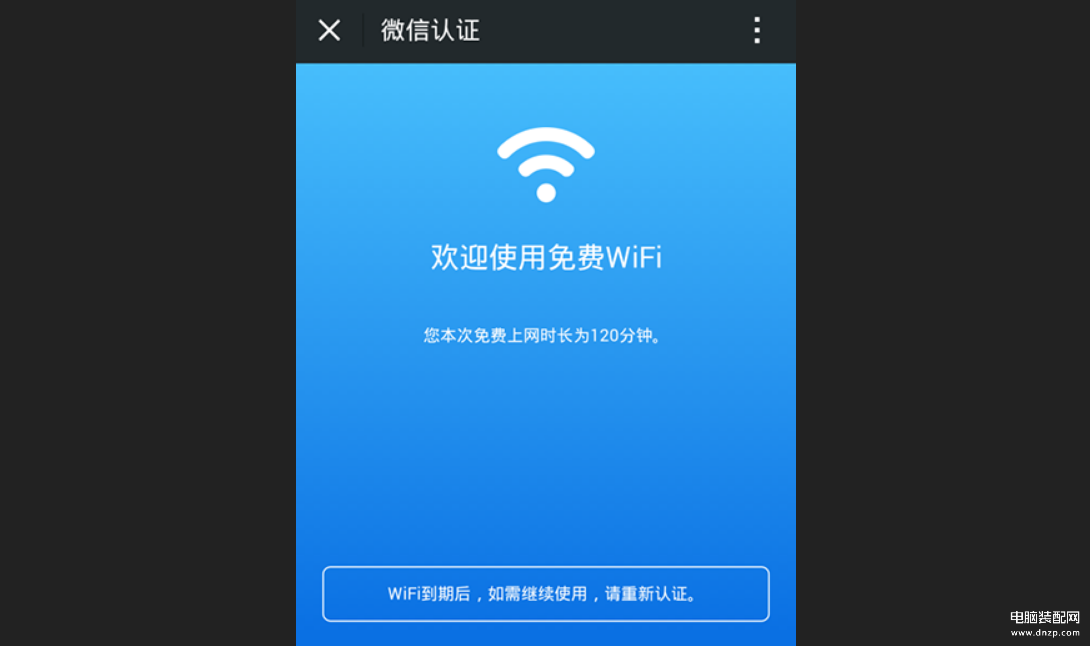Close the 微信认证 page
This screenshot has width=1090, height=646.
pyautogui.click(x=329, y=30)
